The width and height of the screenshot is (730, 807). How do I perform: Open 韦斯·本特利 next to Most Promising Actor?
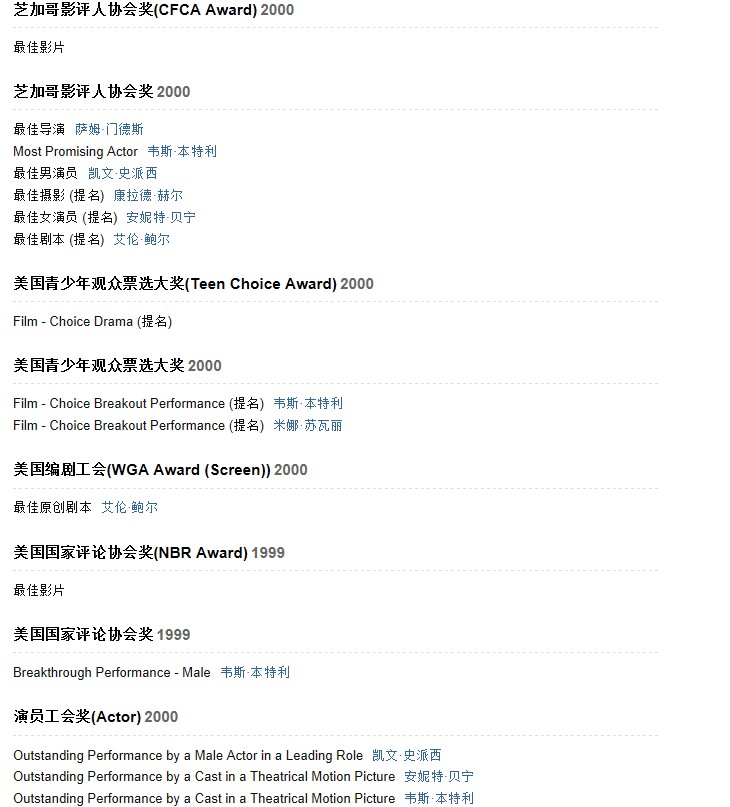(182, 151)
